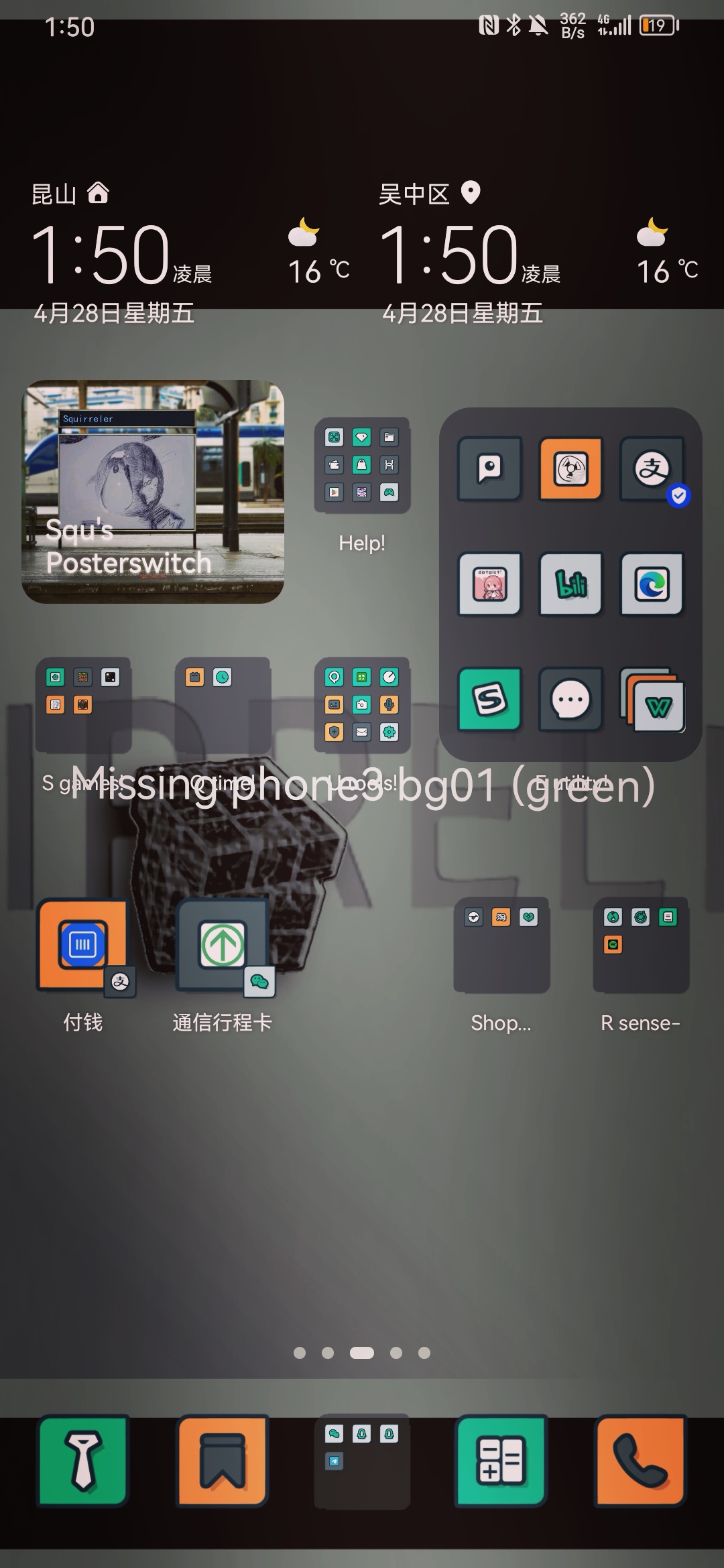Open the W stacked-cards app
This screenshot has height=1568, width=724.
[x=652, y=700]
